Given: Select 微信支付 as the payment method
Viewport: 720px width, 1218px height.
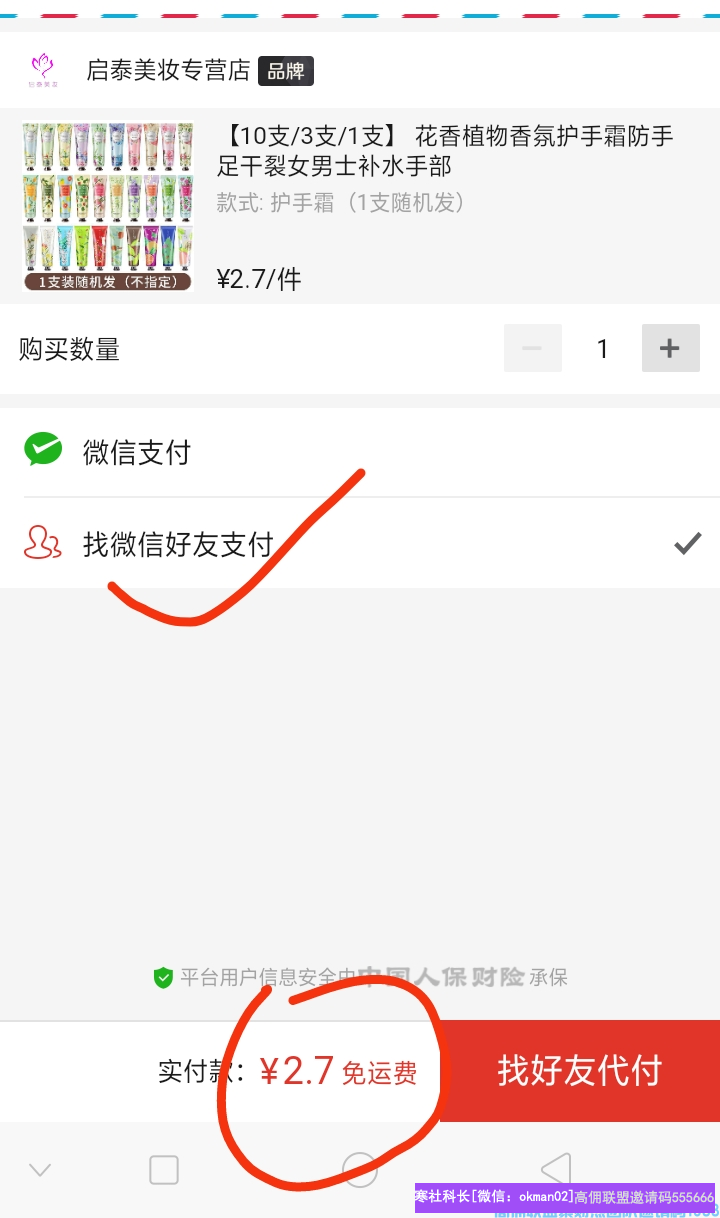Looking at the screenshot, I should coord(136,452).
